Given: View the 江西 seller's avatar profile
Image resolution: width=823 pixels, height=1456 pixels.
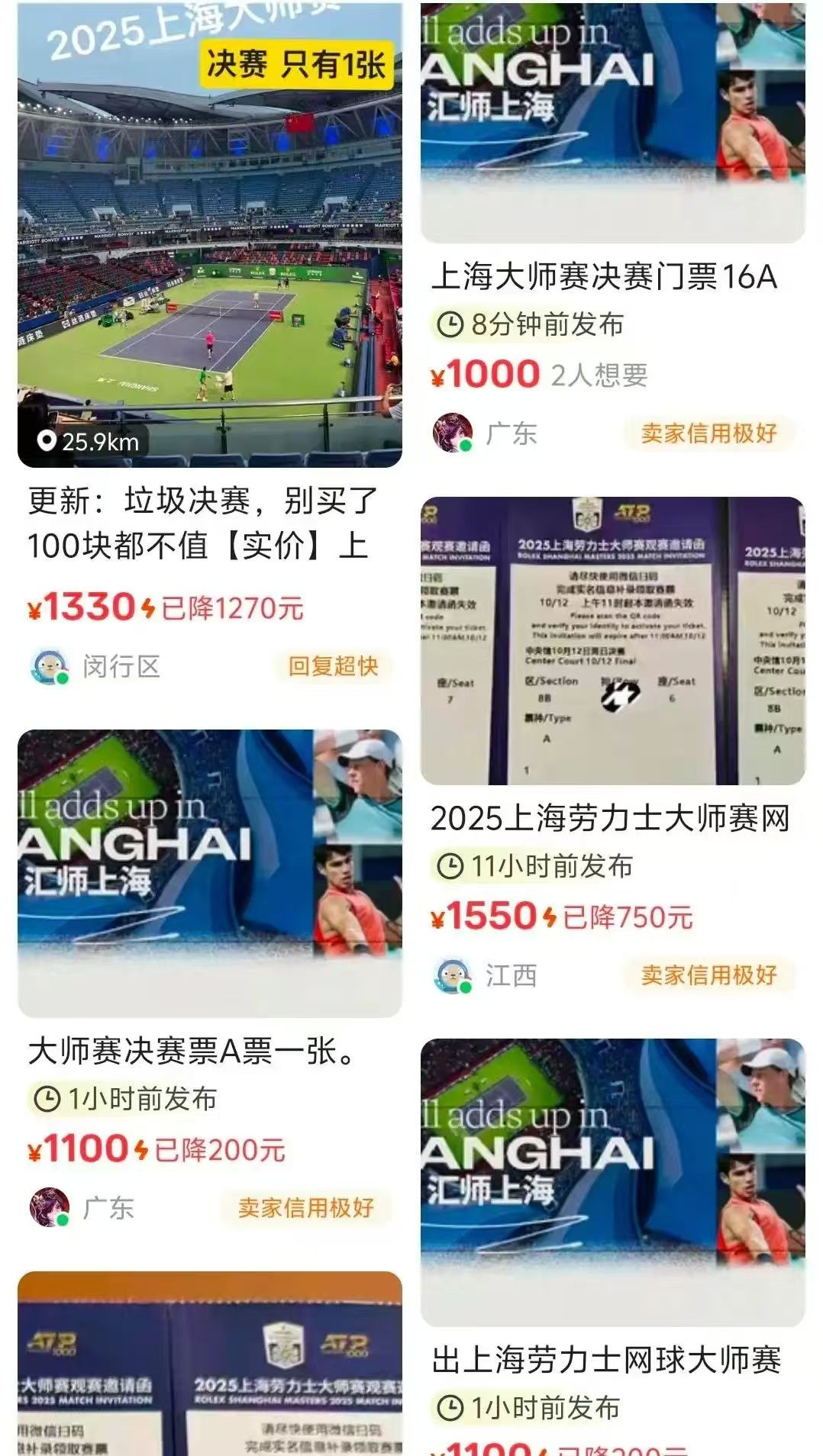Looking at the screenshot, I should (x=453, y=976).
